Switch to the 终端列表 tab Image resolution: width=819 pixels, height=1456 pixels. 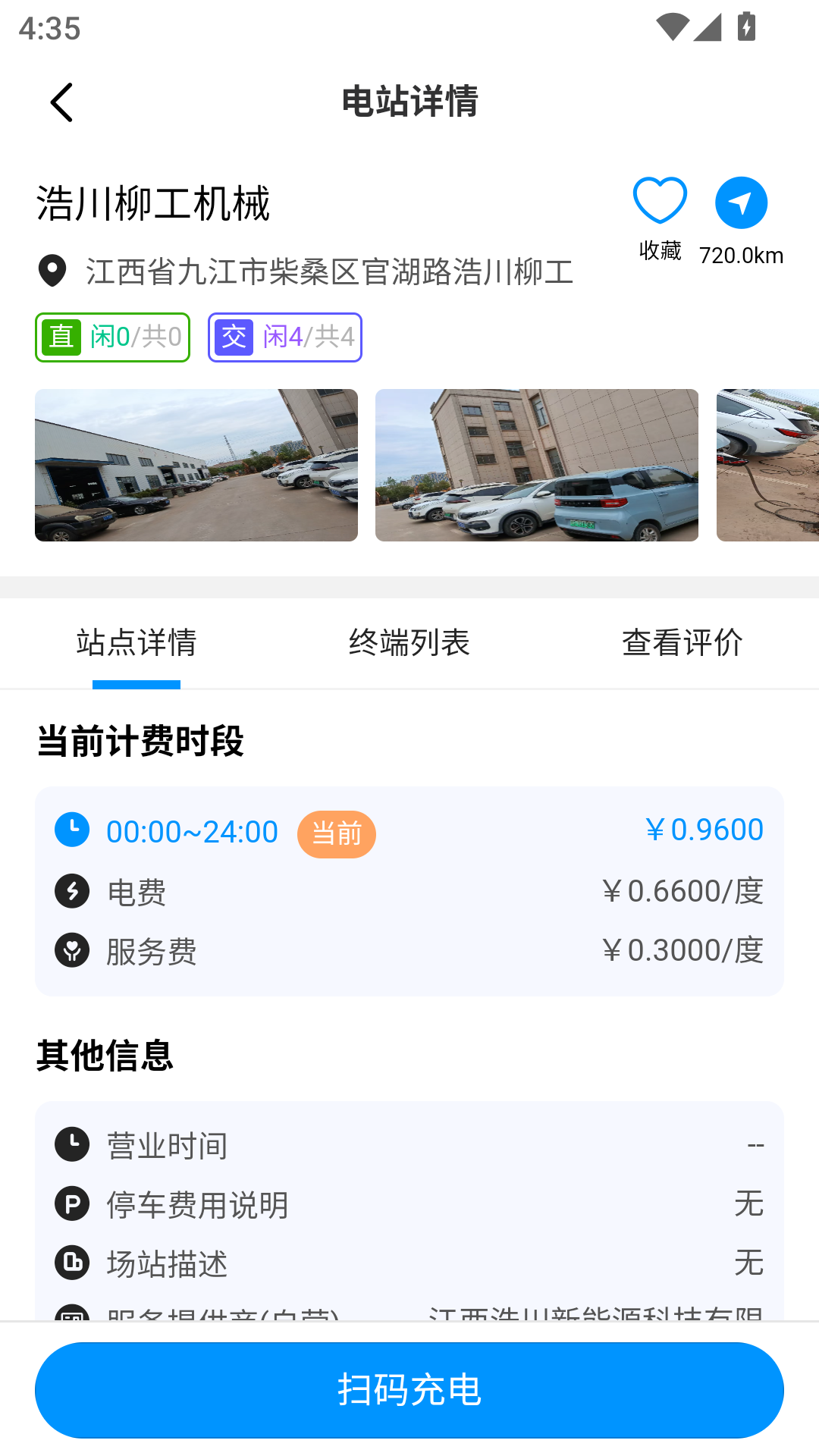point(408,642)
